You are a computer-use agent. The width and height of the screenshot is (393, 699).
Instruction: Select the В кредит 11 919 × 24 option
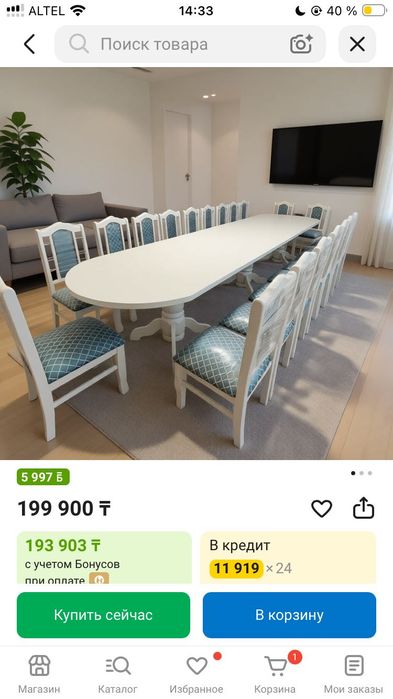288,558
